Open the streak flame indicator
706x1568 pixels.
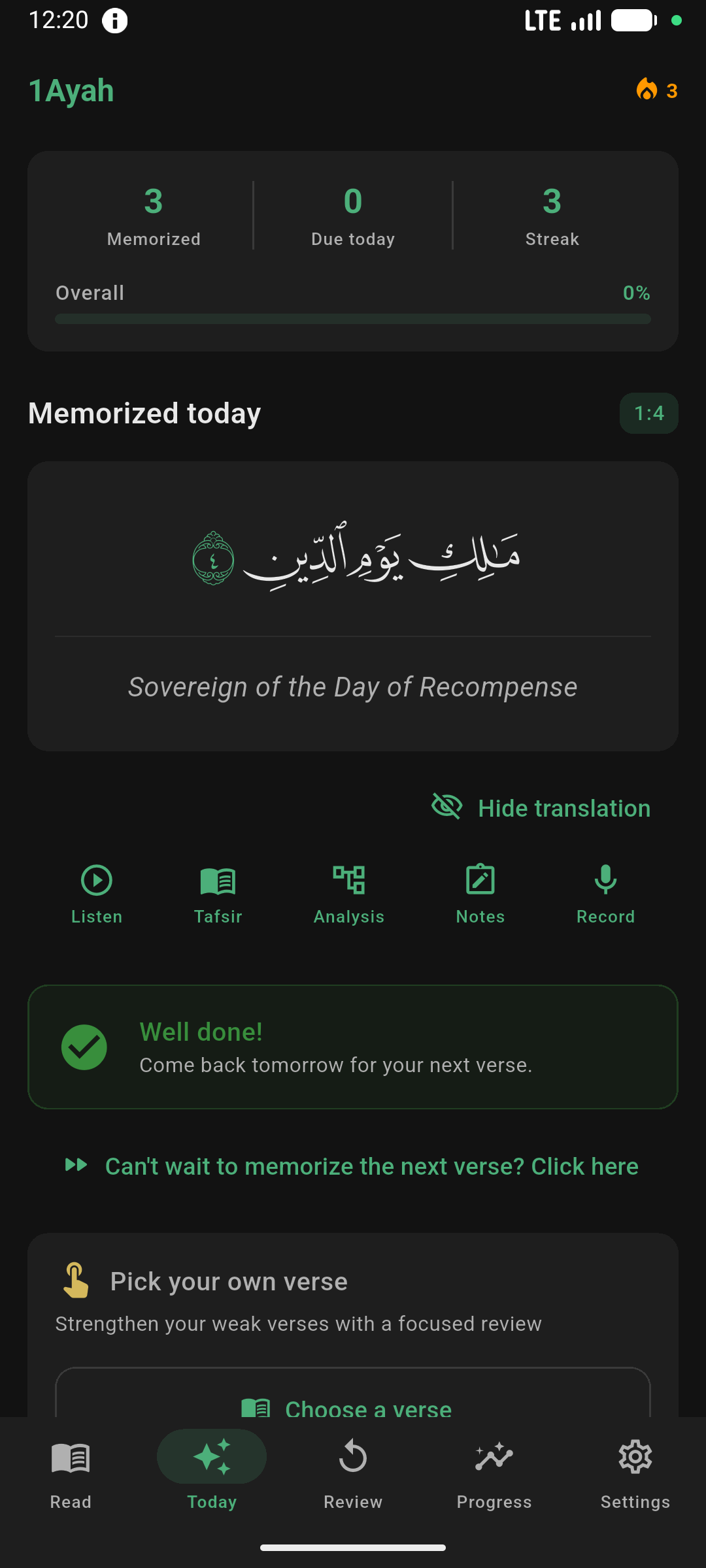pos(657,90)
